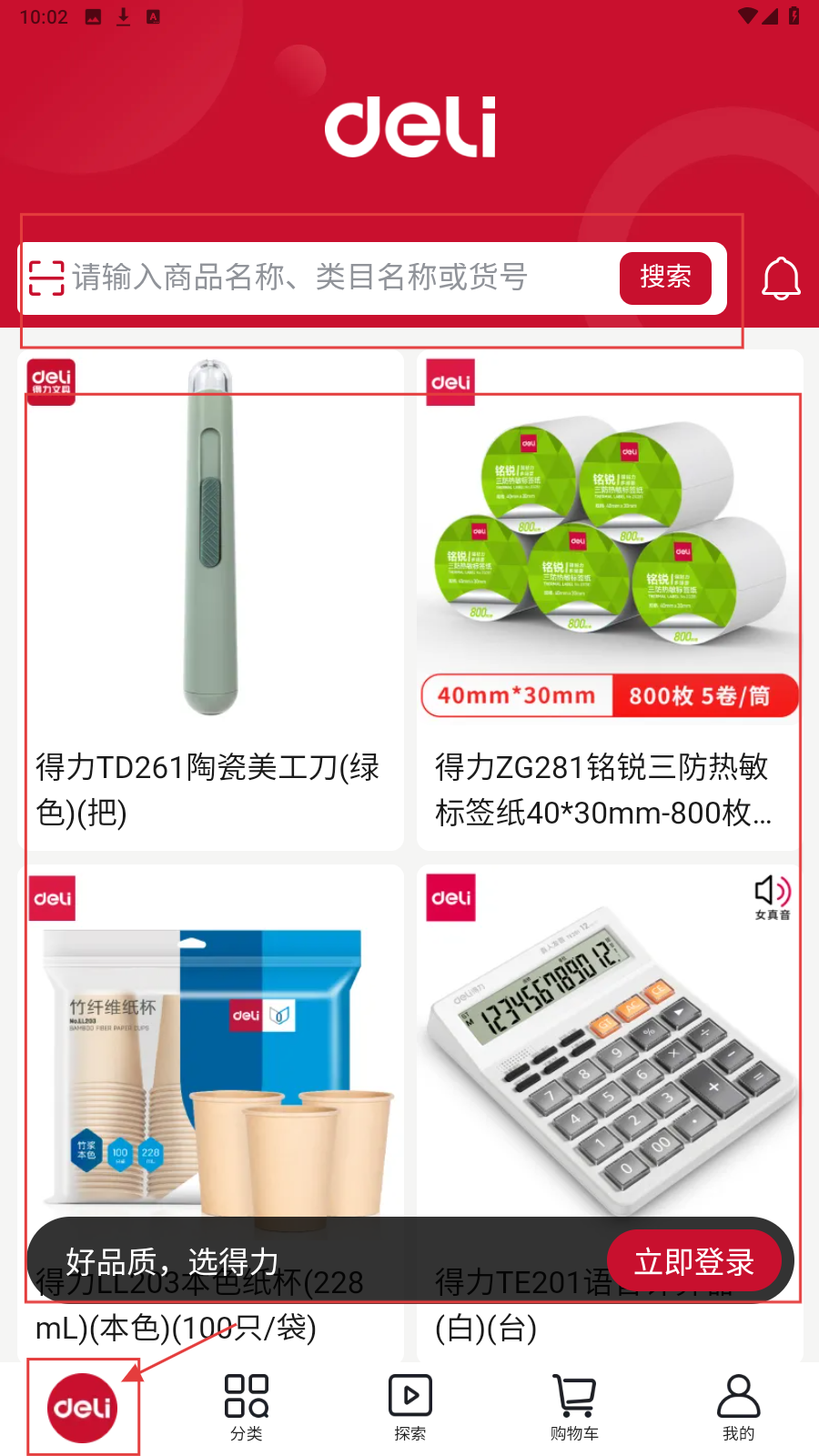Image resolution: width=819 pixels, height=1456 pixels.
Task: Open the notifications bell
Action: [781, 278]
